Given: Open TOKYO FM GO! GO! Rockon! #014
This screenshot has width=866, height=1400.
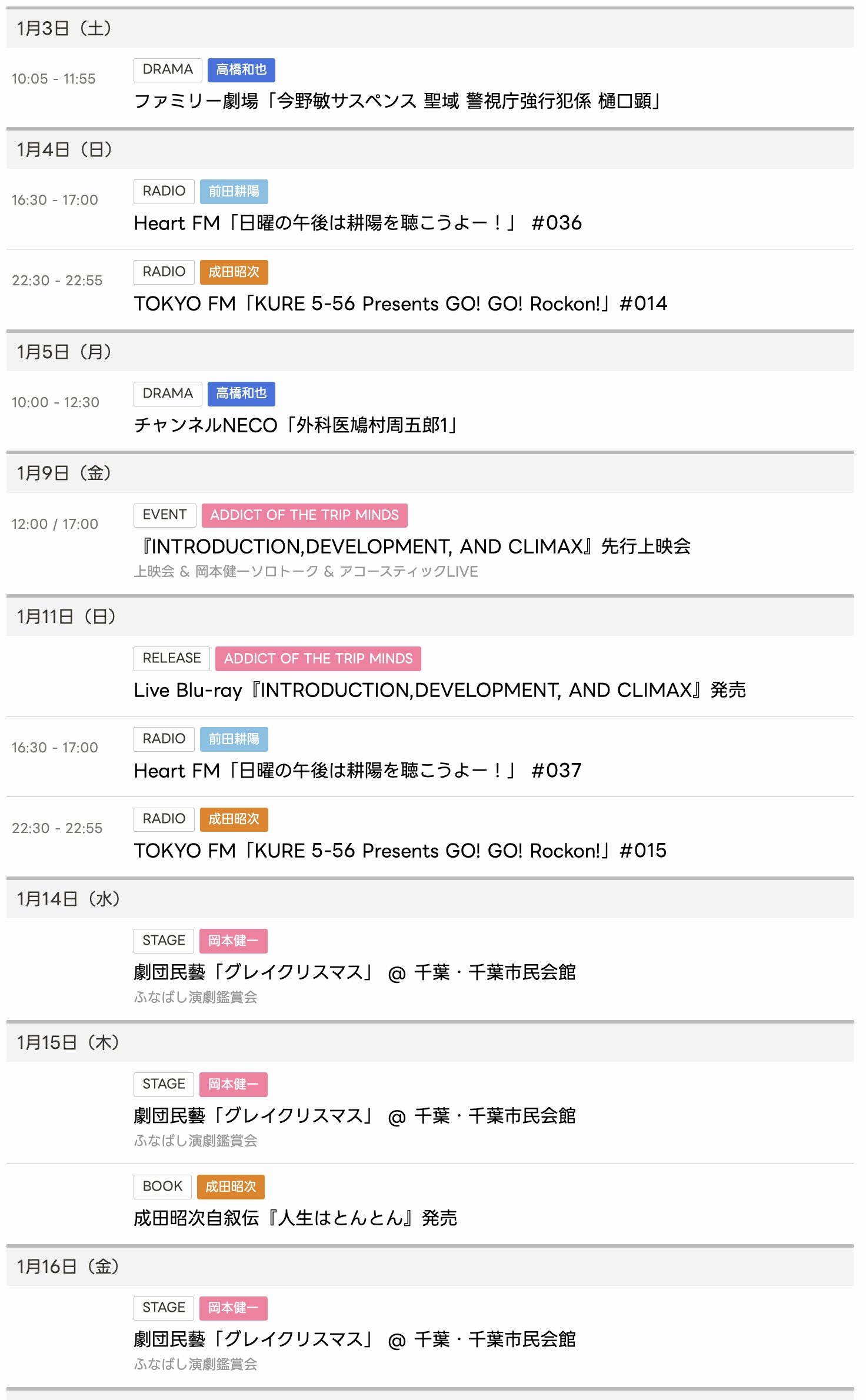Looking at the screenshot, I should click(400, 304).
